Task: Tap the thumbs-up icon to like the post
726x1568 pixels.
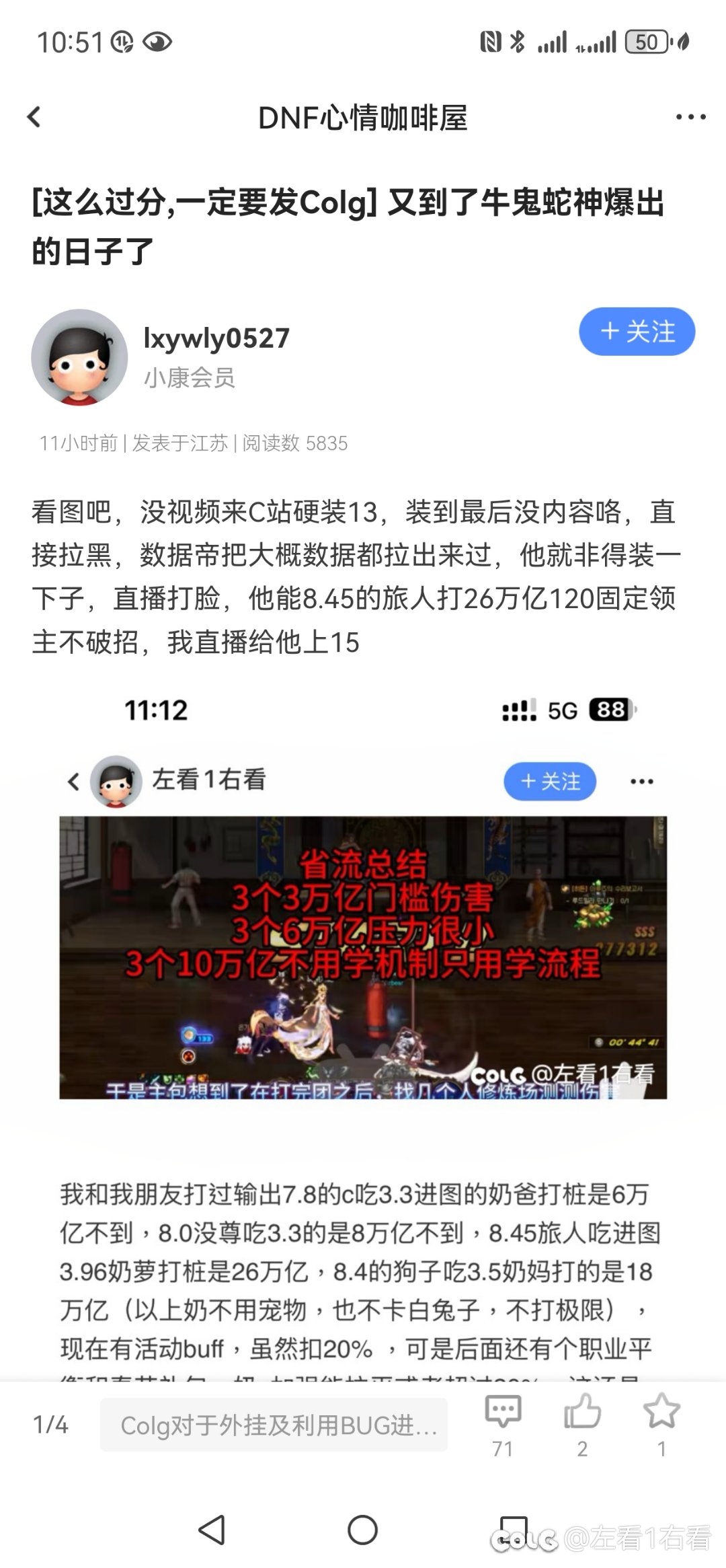Action: coord(583,1415)
